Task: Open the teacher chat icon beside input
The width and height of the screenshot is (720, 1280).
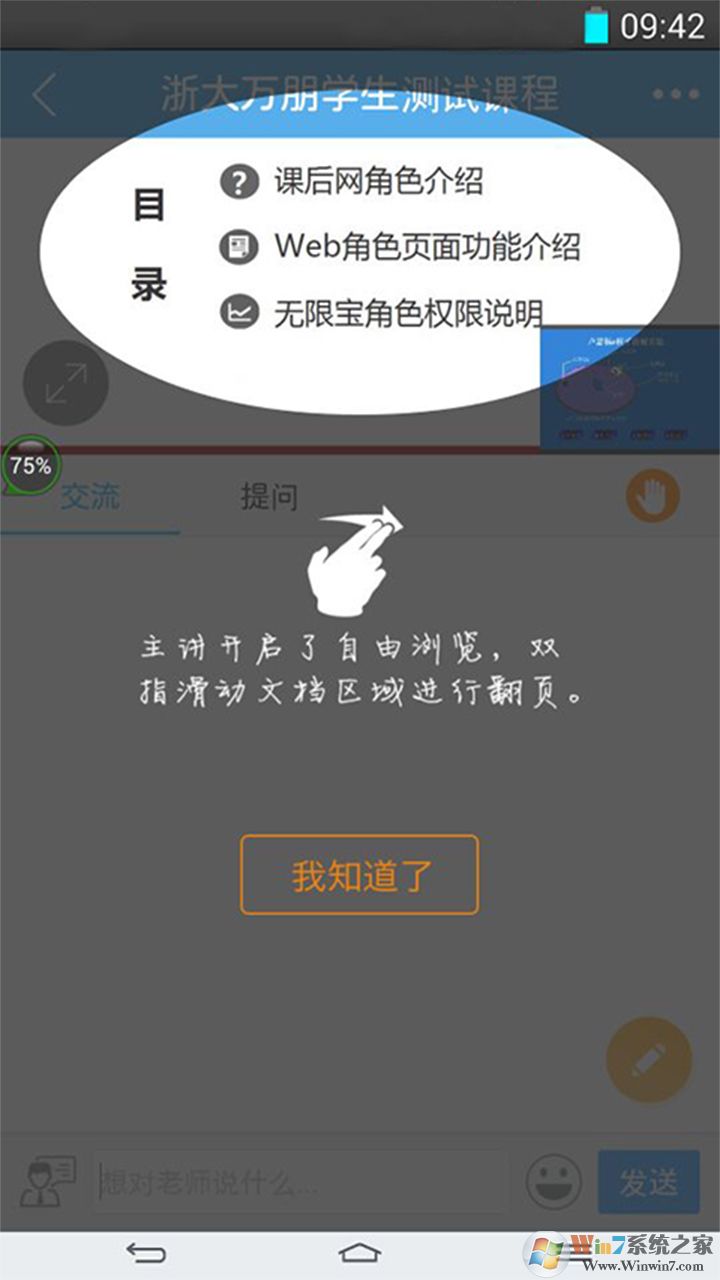Action: tap(48, 1182)
